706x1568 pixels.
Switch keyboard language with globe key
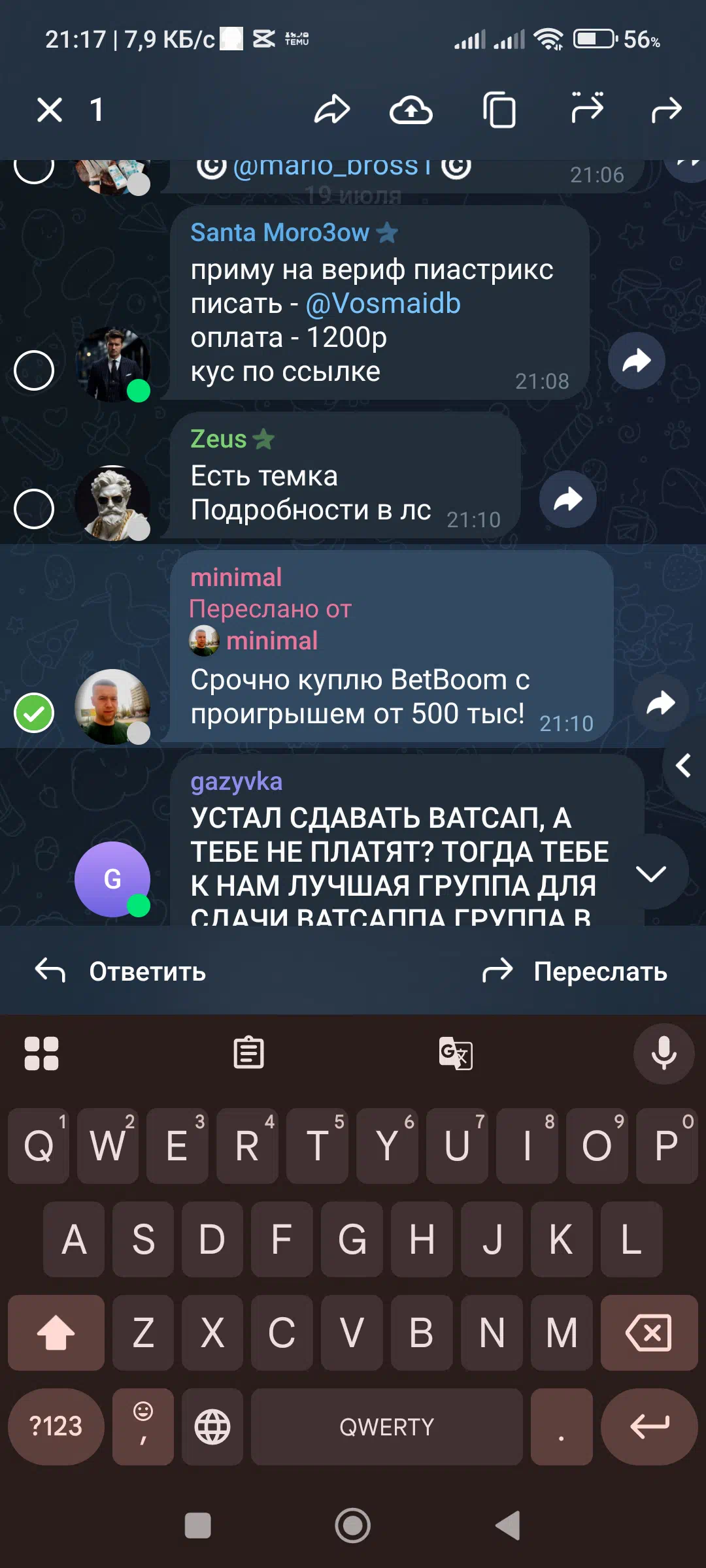click(212, 1426)
